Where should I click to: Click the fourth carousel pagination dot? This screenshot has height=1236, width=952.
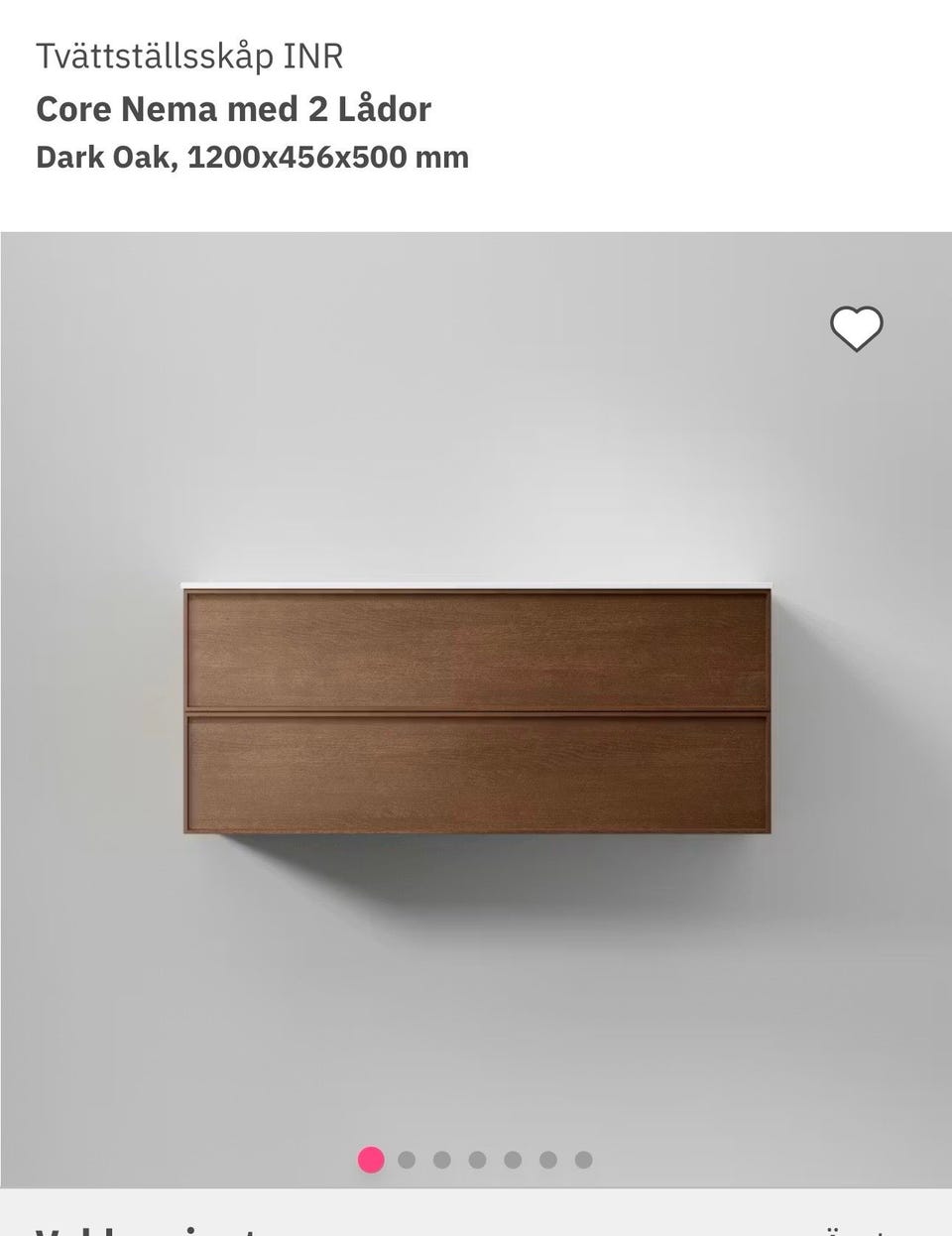pyautogui.click(x=478, y=1157)
